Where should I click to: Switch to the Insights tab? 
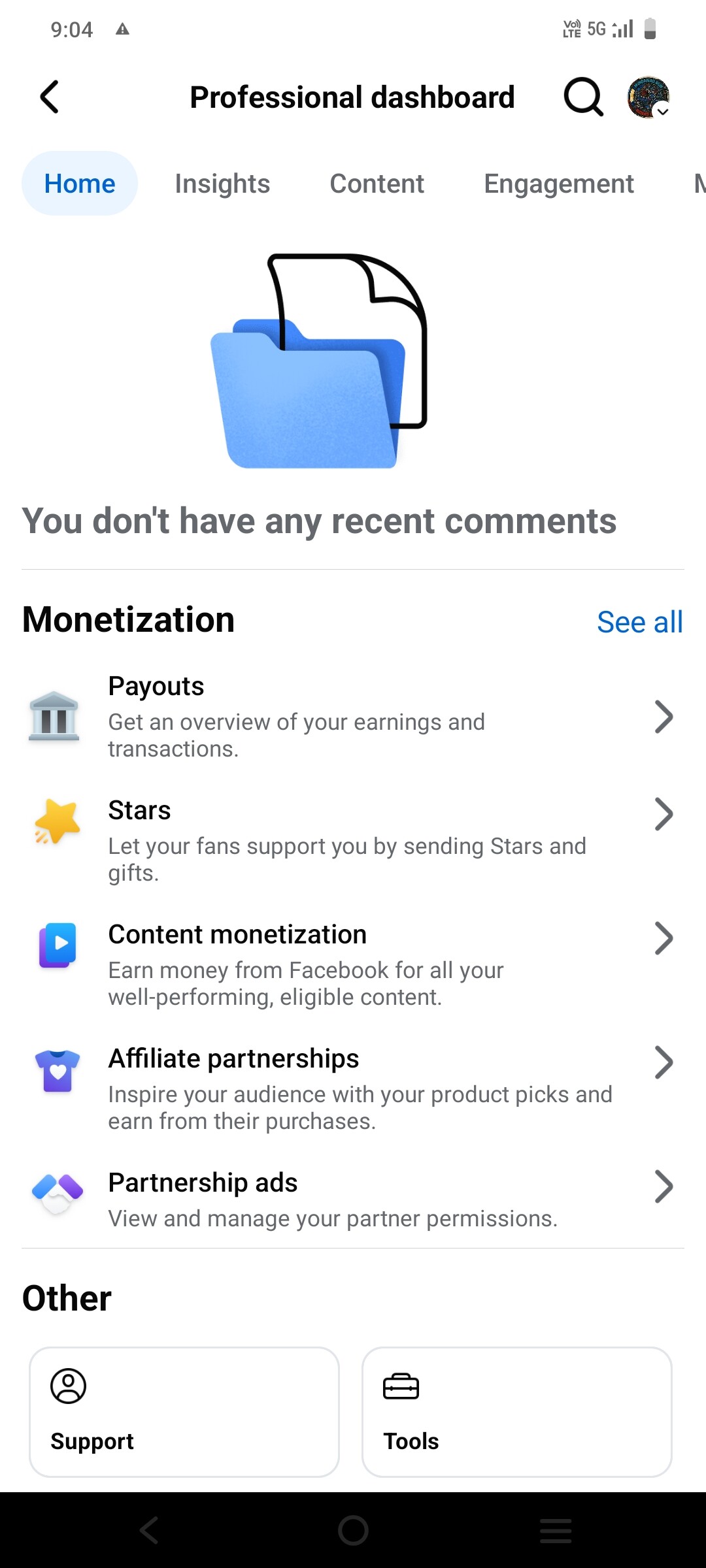pos(222,184)
